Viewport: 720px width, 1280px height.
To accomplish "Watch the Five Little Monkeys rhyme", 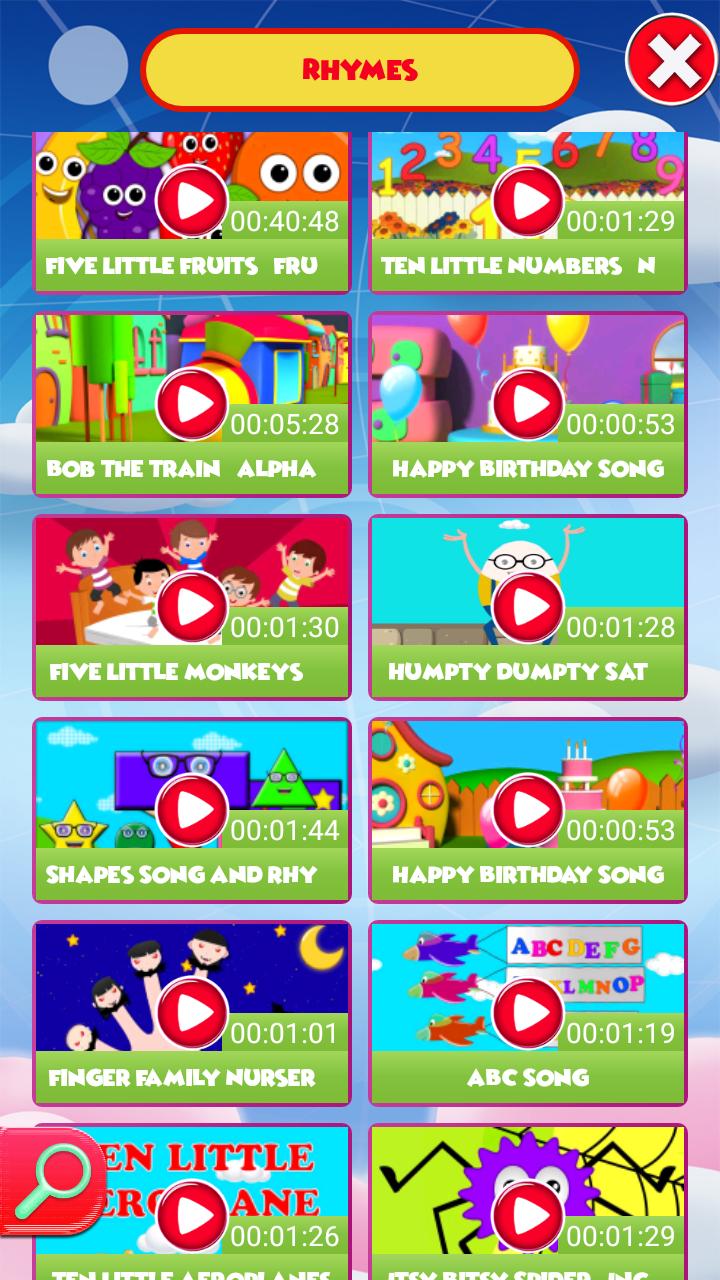I will click(192, 607).
